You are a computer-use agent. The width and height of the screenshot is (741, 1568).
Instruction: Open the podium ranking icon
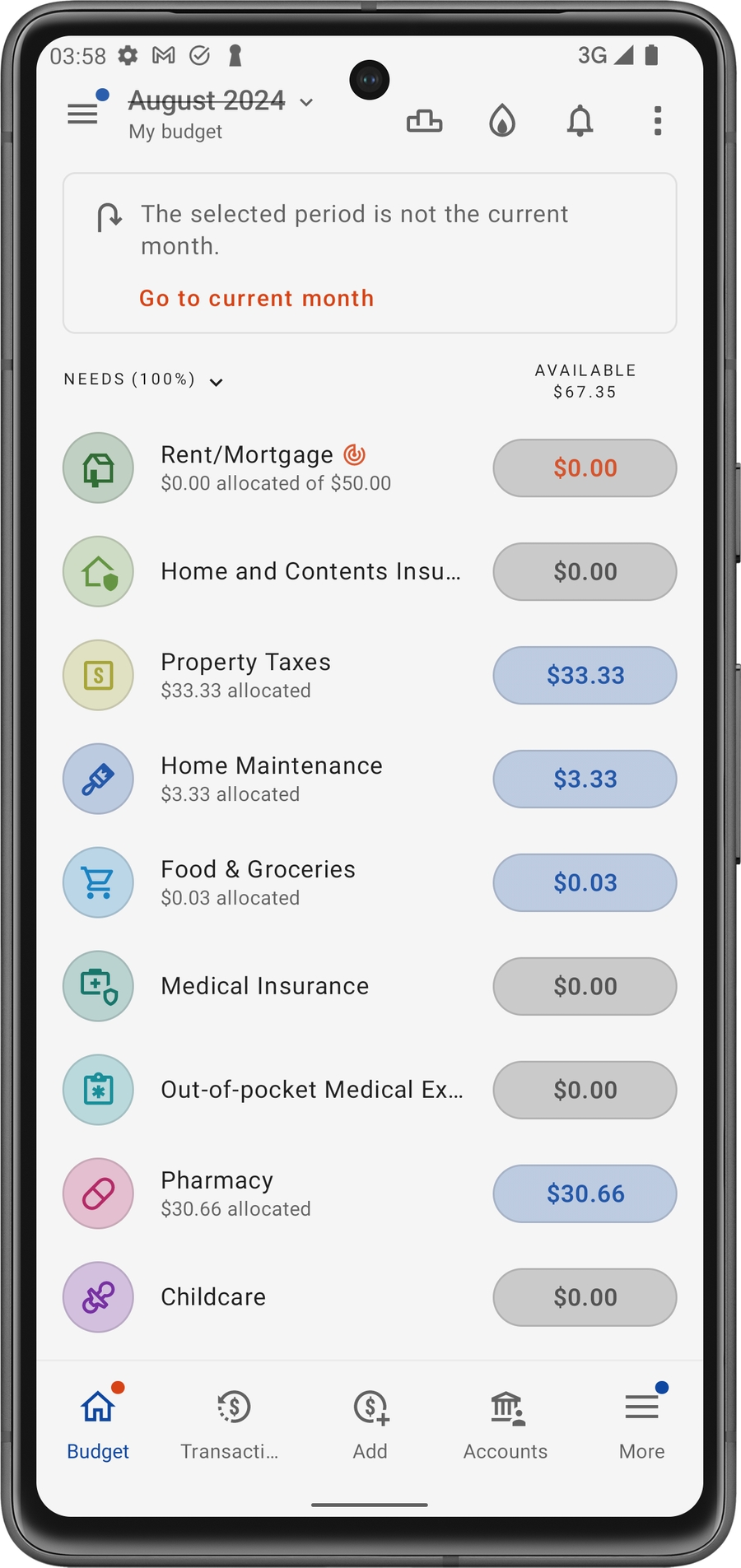pyautogui.click(x=424, y=121)
